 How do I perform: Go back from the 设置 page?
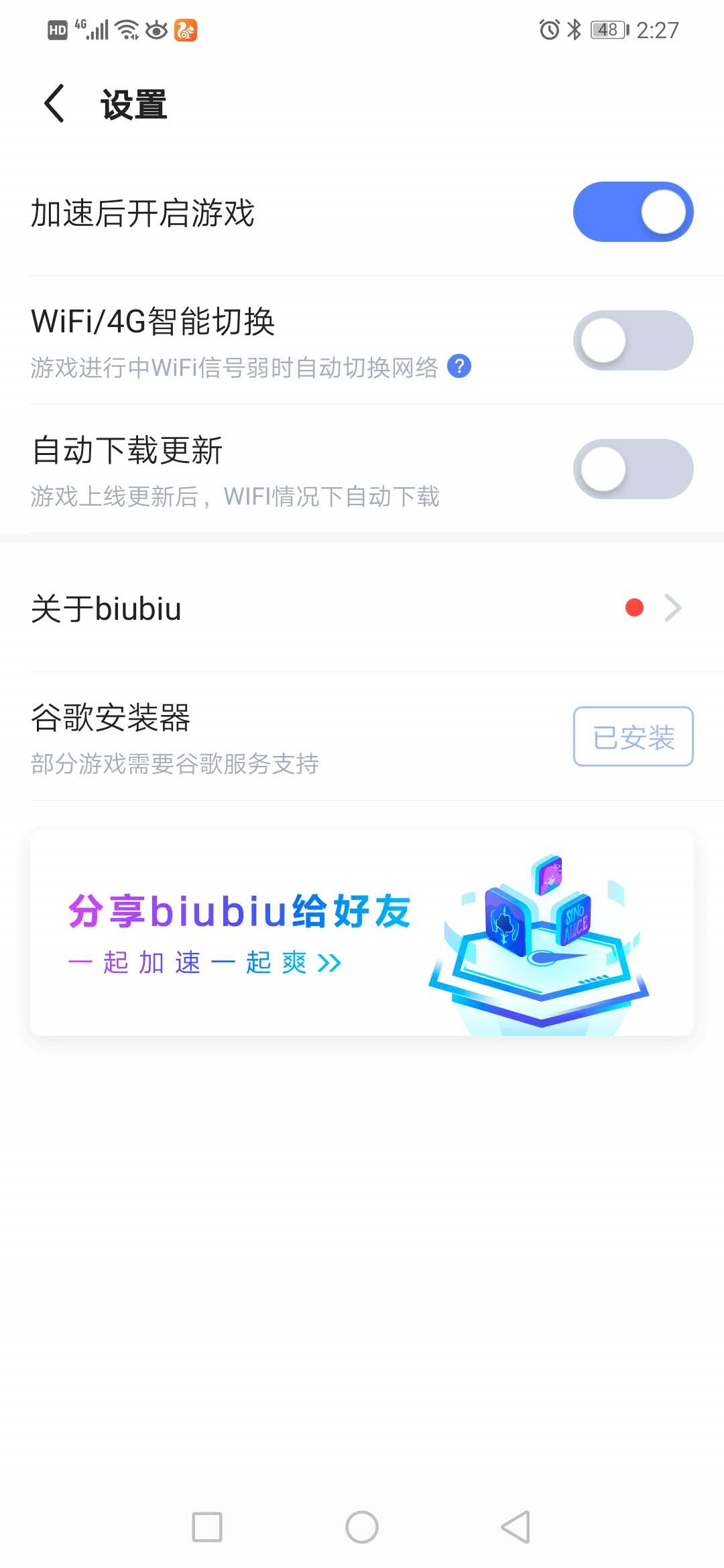pos(54,104)
